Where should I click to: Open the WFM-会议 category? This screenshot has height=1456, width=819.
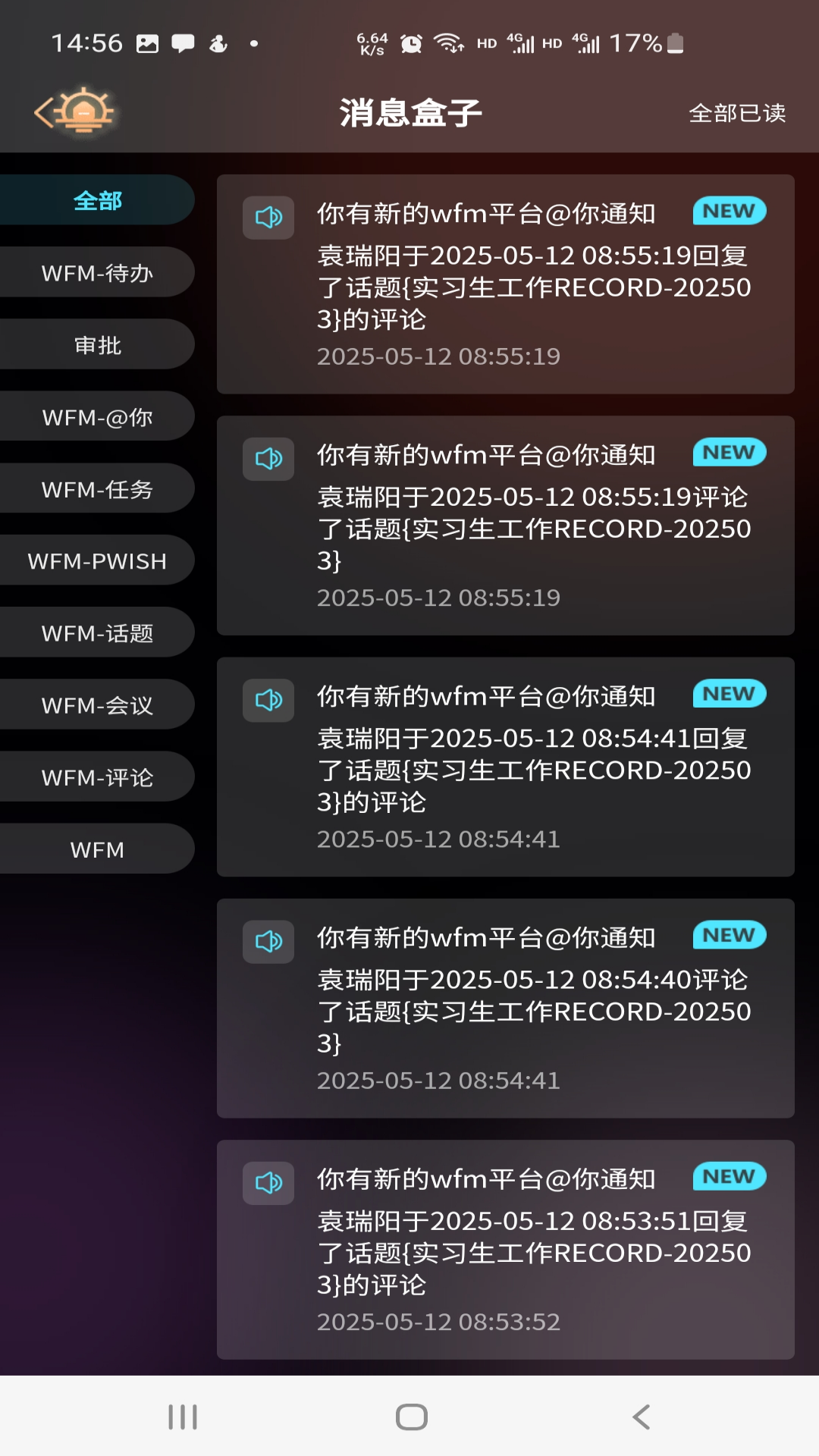click(x=96, y=704)
